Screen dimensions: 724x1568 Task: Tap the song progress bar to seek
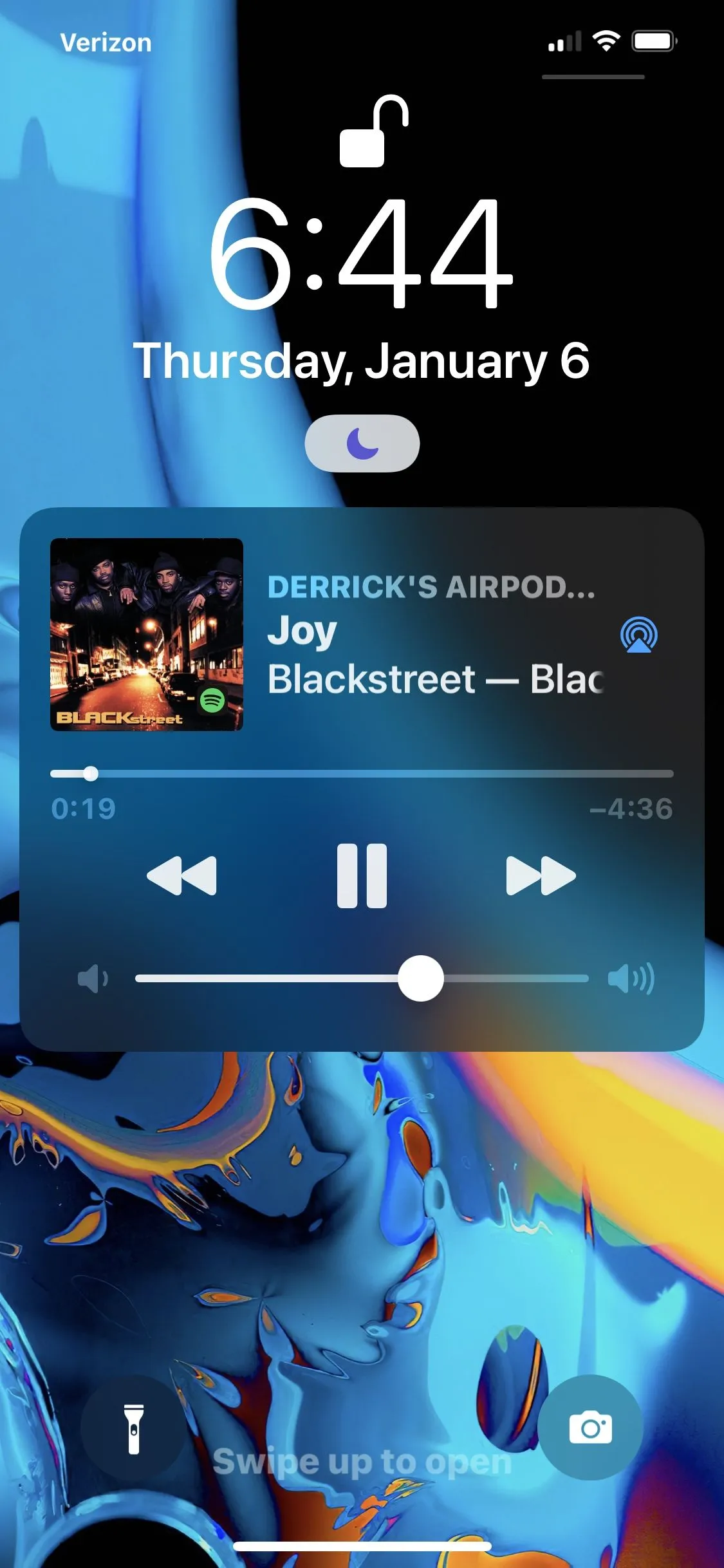[x=362, y=774]
